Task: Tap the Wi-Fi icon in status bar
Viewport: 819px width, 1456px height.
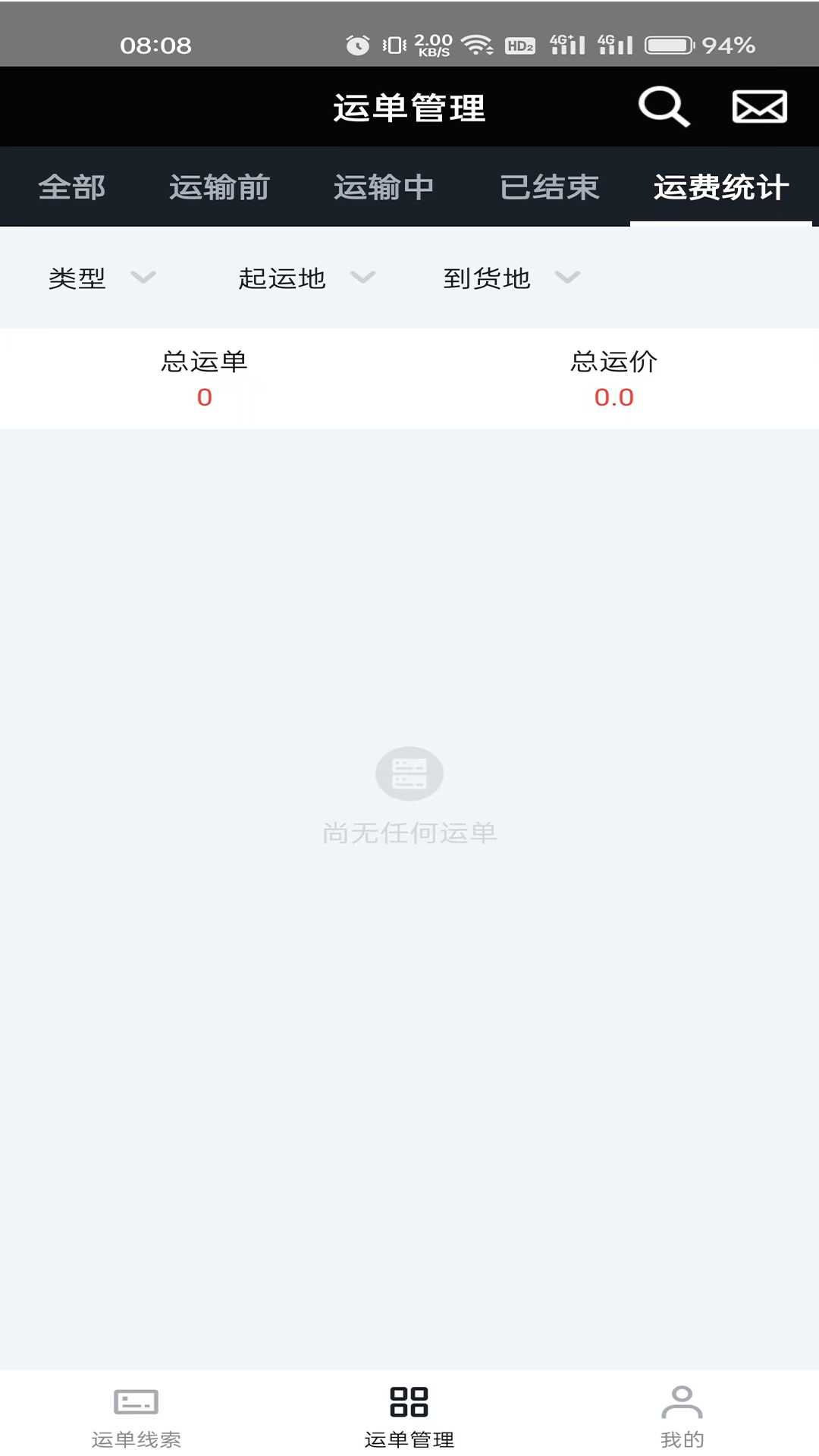Action: 477,43
